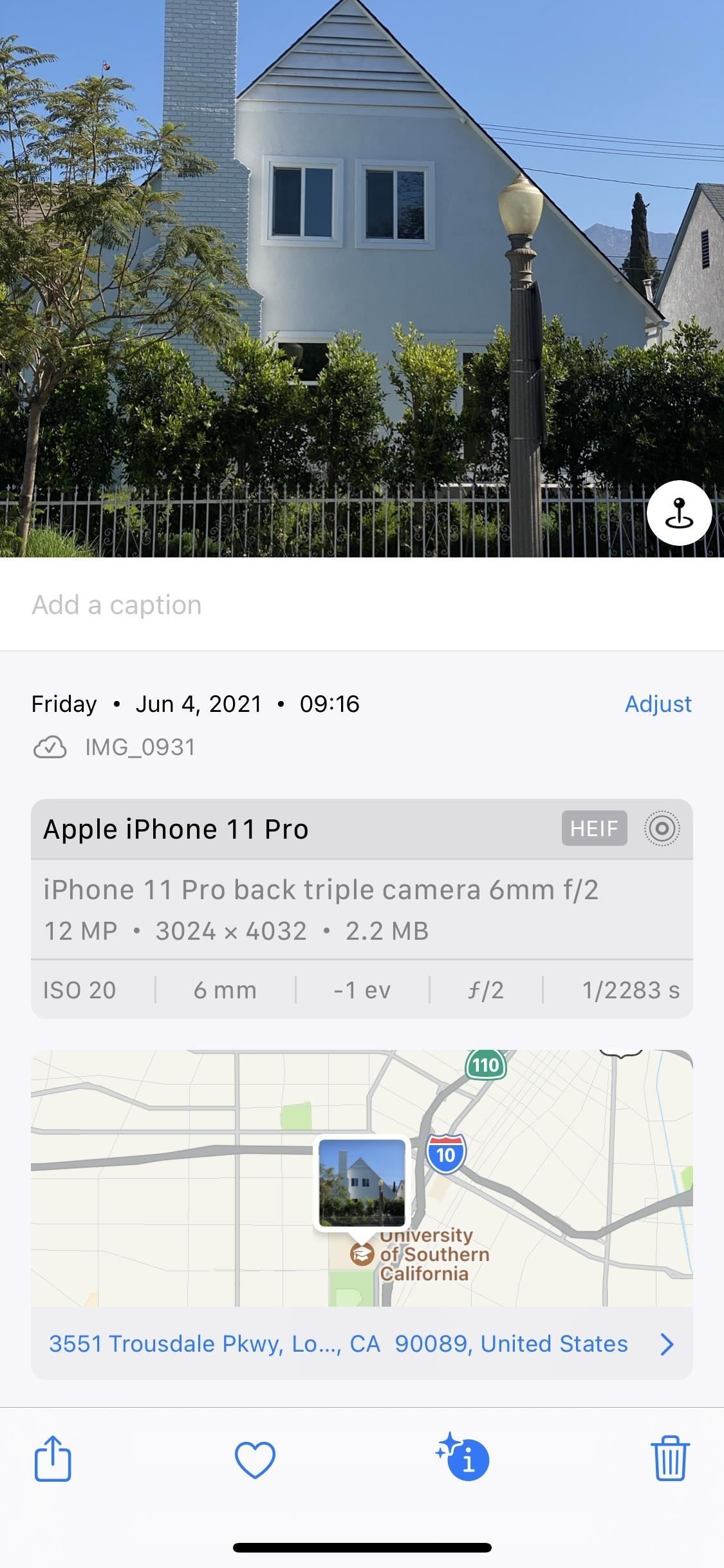Open Adjust for date and time
This screenshot has width=724, height=1568.
tap(657, 704)
